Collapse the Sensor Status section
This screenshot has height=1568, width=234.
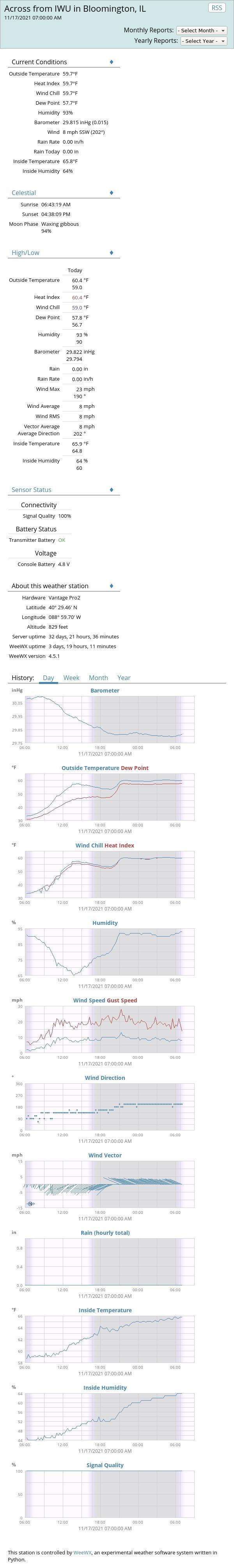pyautogui.click(x=111, y=489)
